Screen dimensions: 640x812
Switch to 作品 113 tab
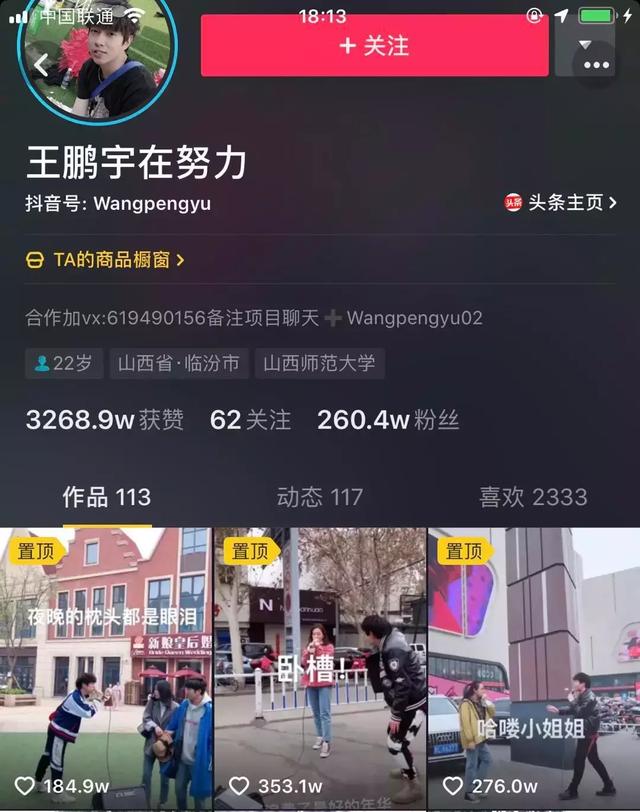[x=107, y=497]
